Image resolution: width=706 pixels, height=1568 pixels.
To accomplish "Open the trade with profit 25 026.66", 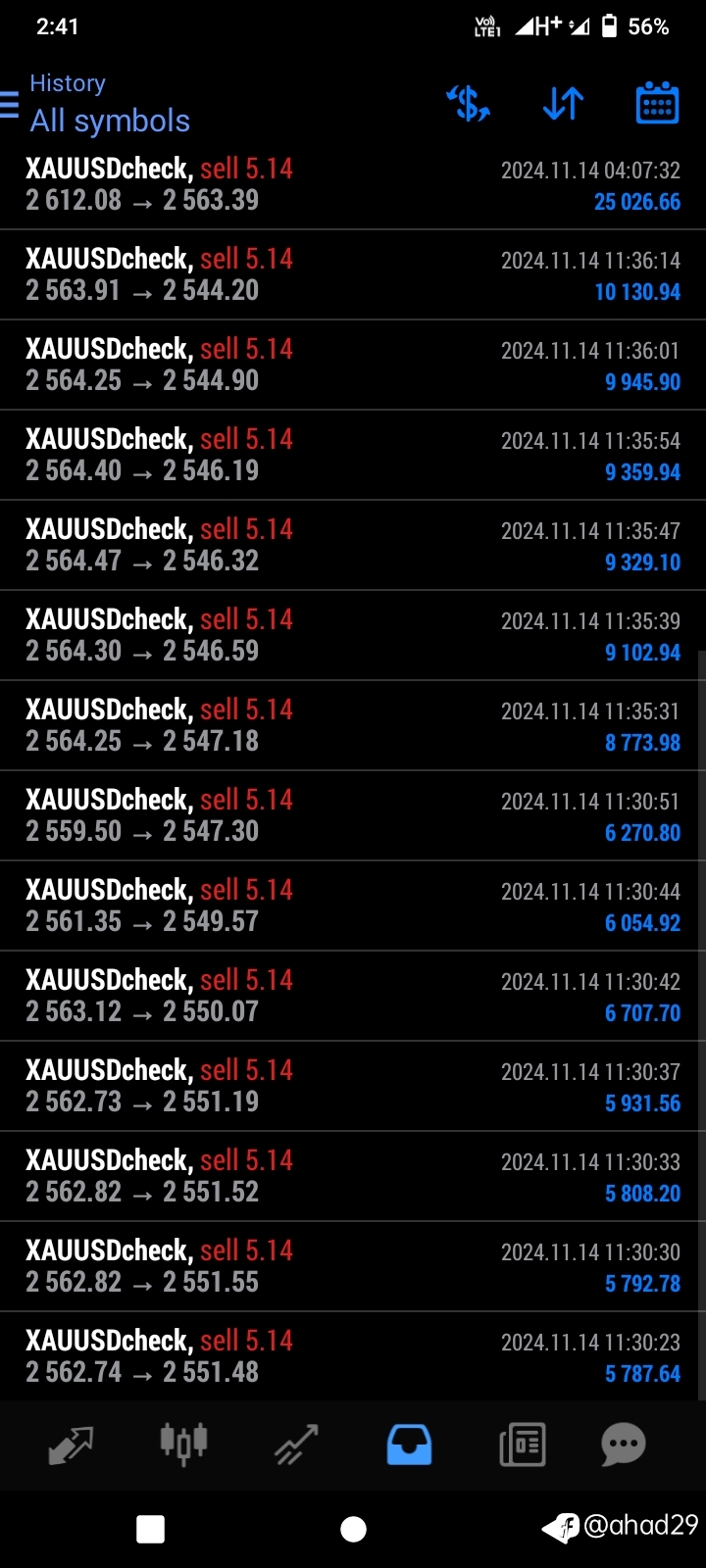I will (x=353, y=185).
